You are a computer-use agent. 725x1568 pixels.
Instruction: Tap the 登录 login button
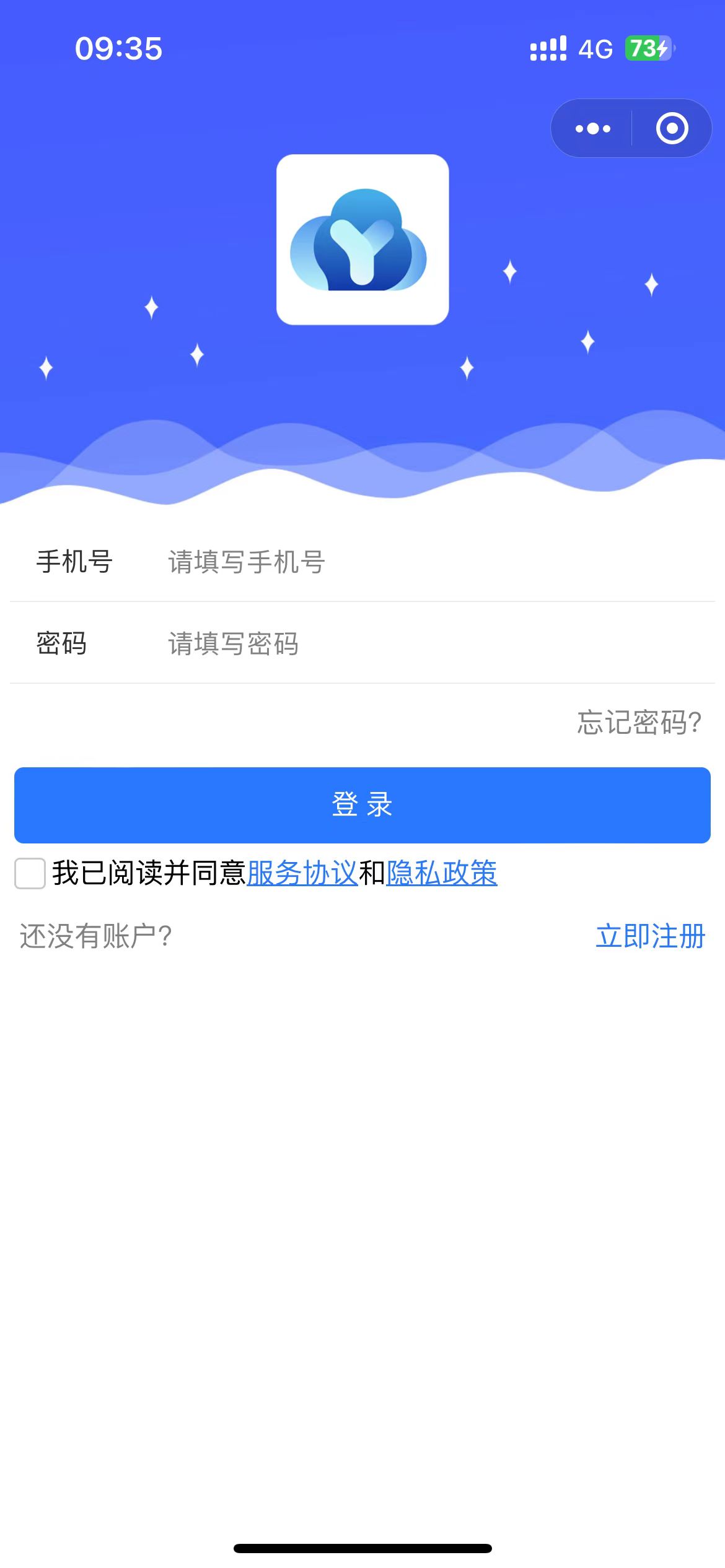[x=362, y=805]
